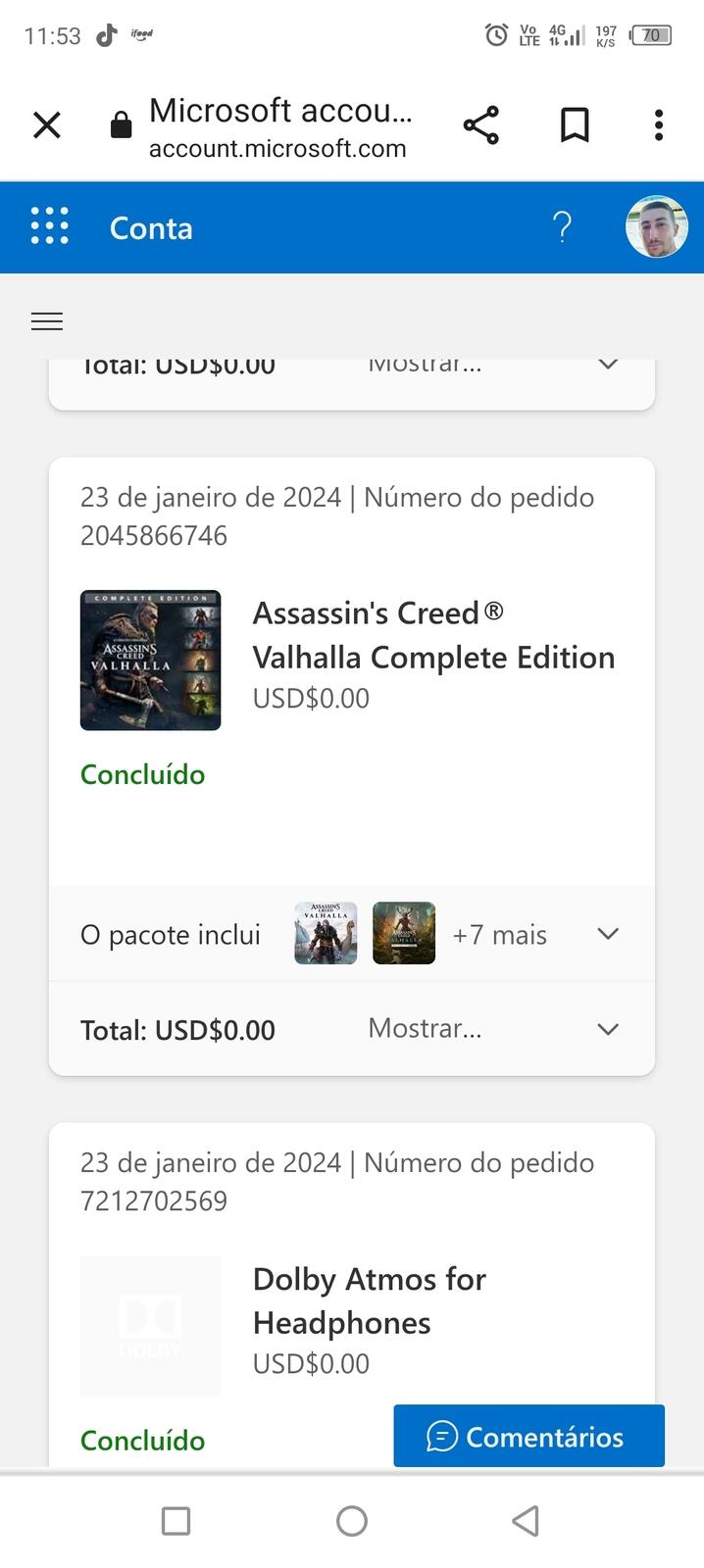The width and height of the screenshot is (704, 1568).
Task: Open the Microsoft apps grid launcher
Action: [x=49, y=226]
